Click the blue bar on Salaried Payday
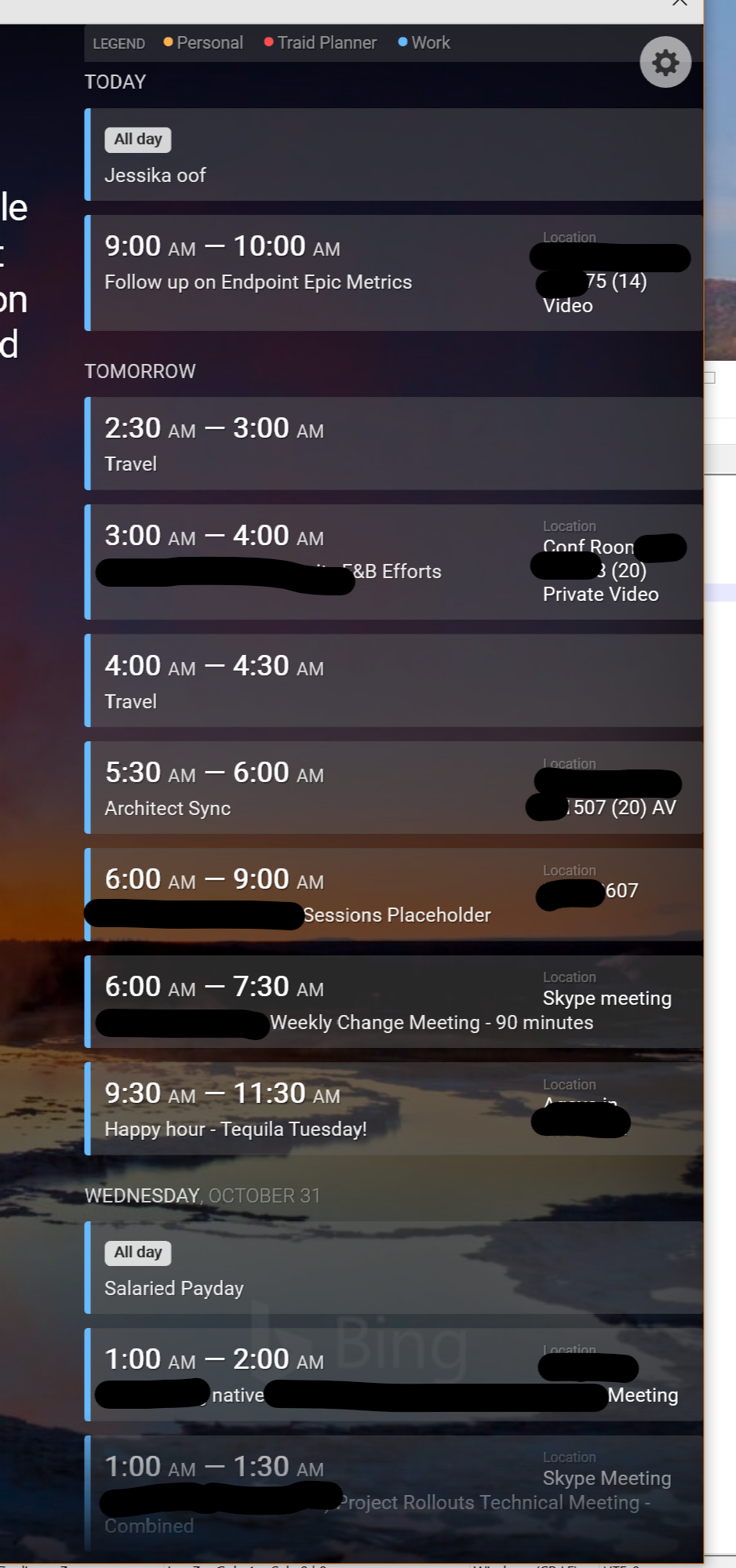This screenshot has width=736, height=1568. point(87,1268)
